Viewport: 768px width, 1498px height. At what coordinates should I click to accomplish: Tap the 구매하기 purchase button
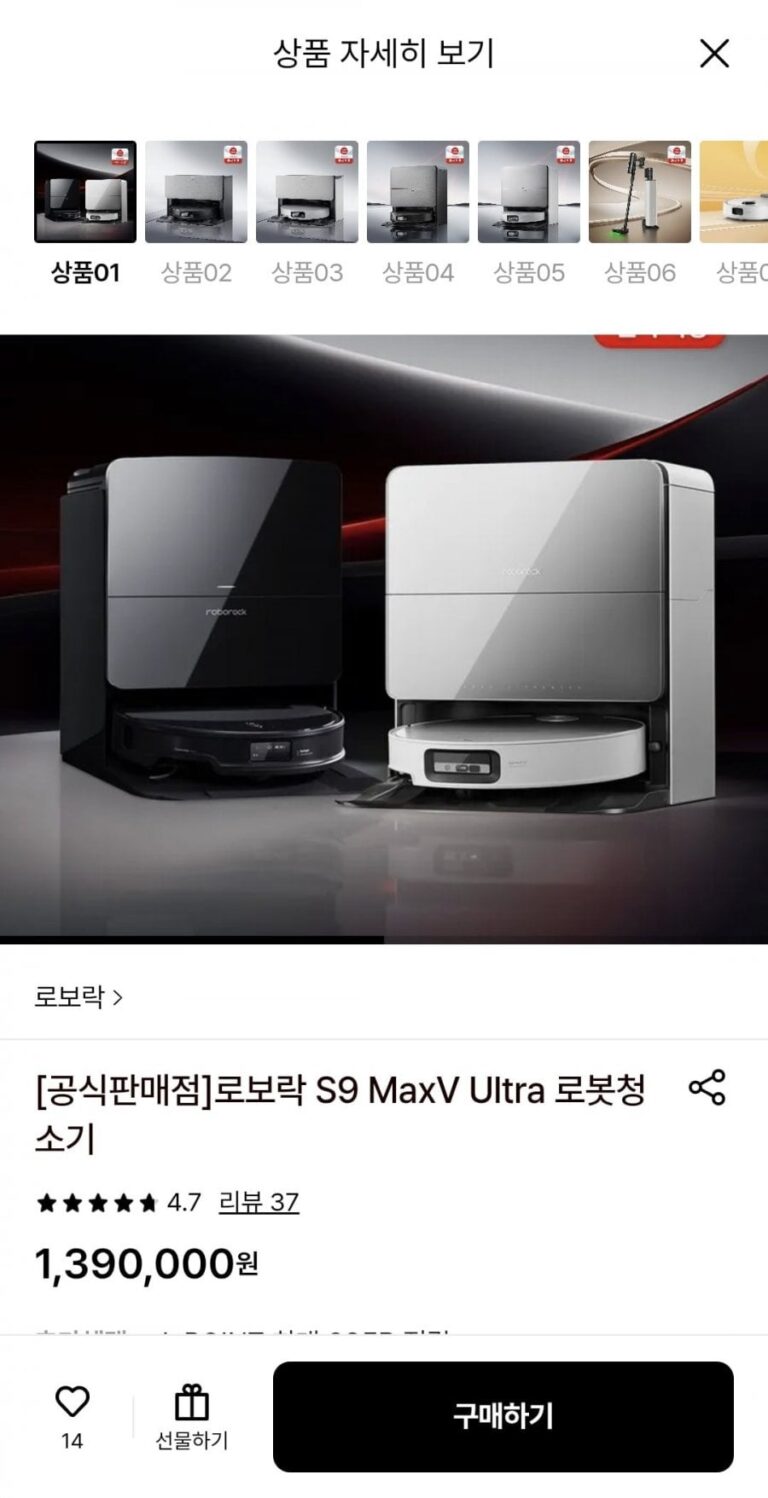pos(503,1416)
